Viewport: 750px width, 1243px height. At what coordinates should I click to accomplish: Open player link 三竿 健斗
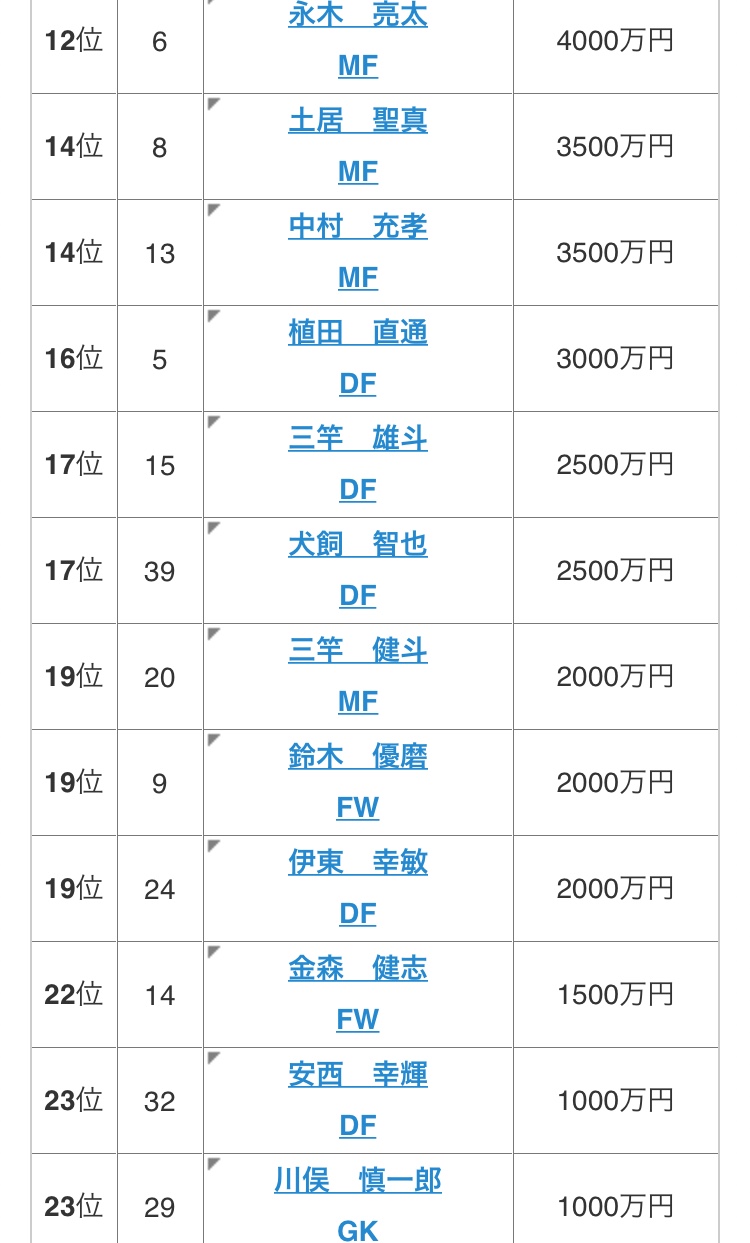pyautogui.click(x=358, y=651)
